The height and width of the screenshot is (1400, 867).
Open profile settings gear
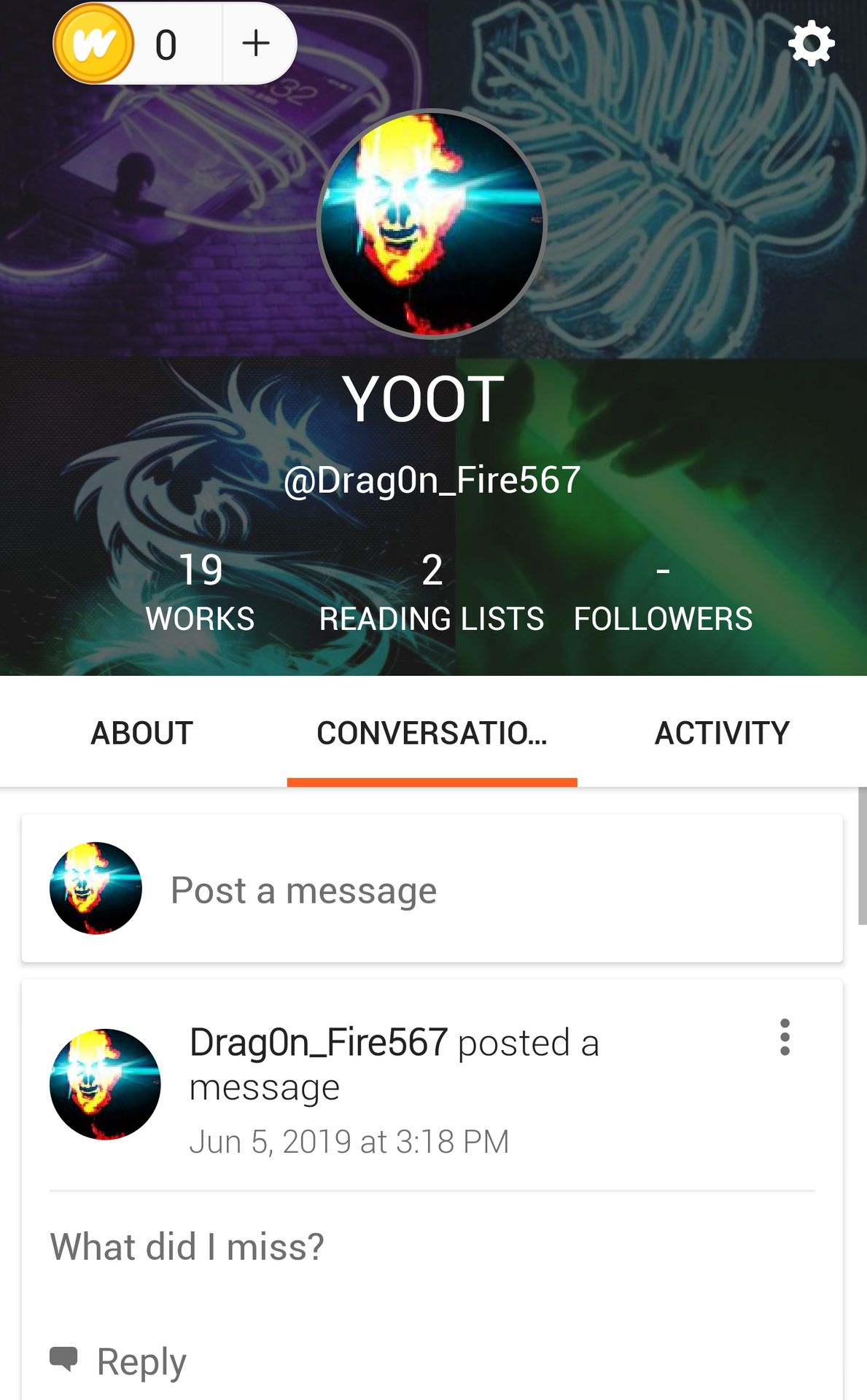coord(811,44)
